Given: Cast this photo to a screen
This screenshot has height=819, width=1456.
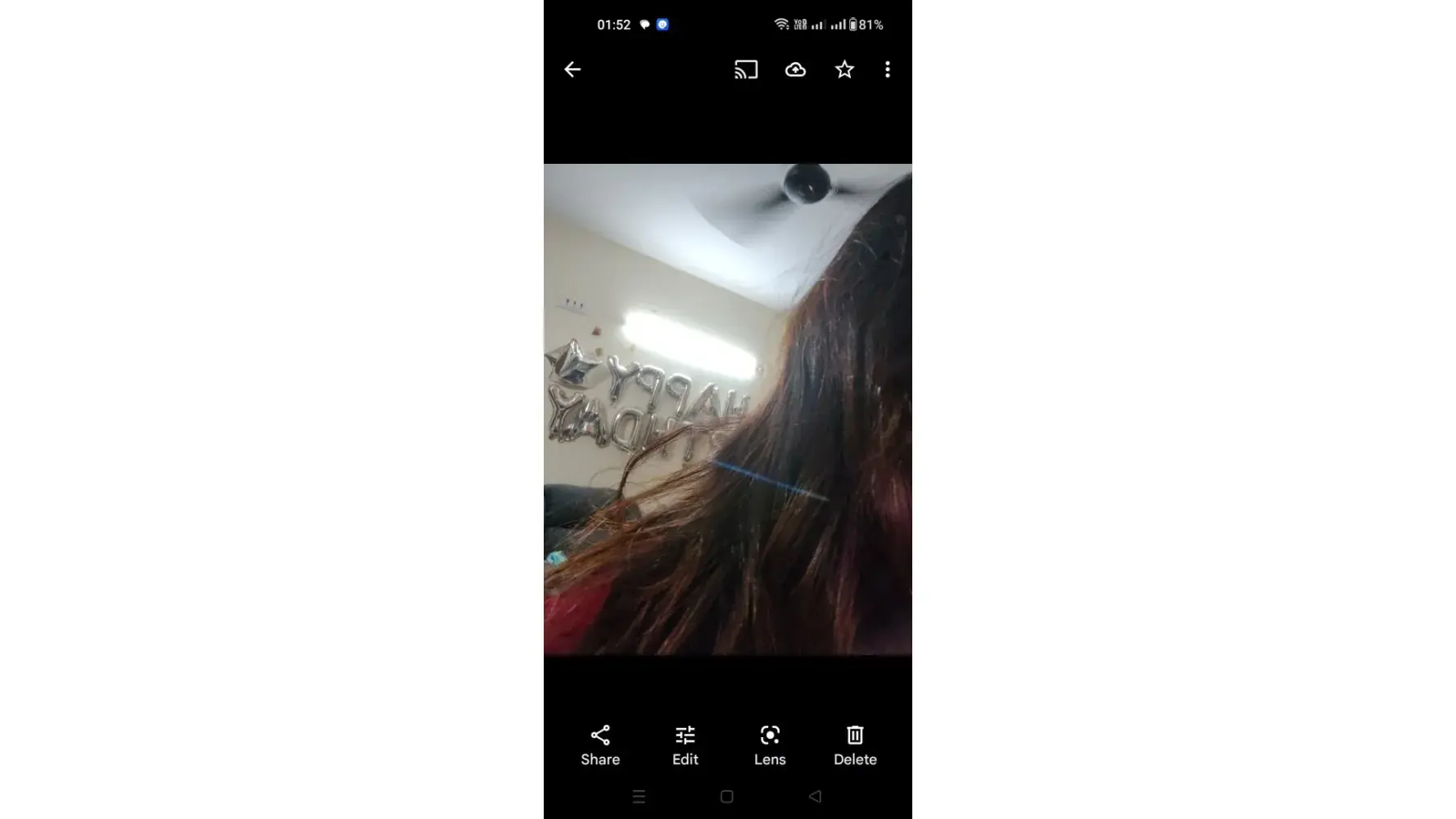Looking at the screenshot, I should (x=745, y=70).
